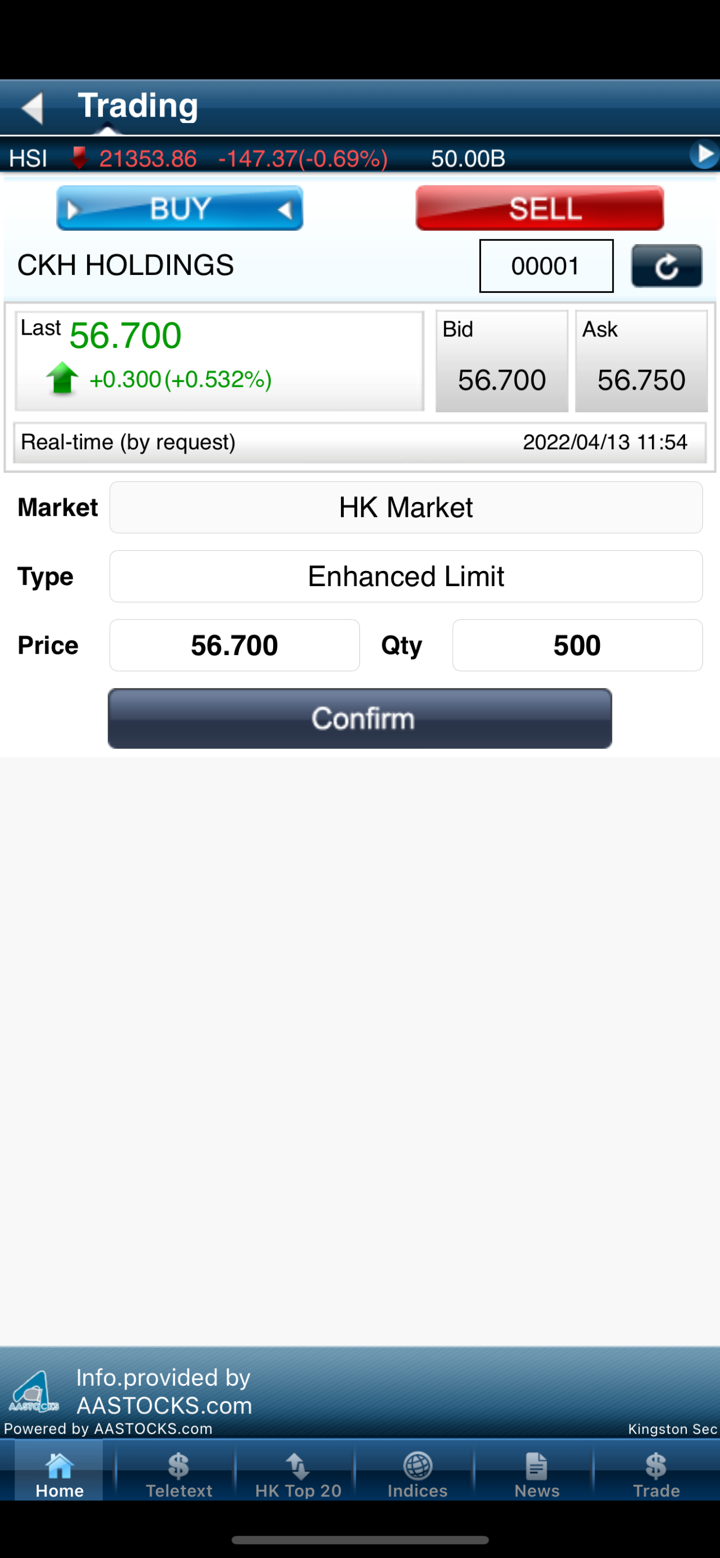View the Indices tab
The width and height of the screenshot is (720, 1558).
click(x=417, y=1474)
